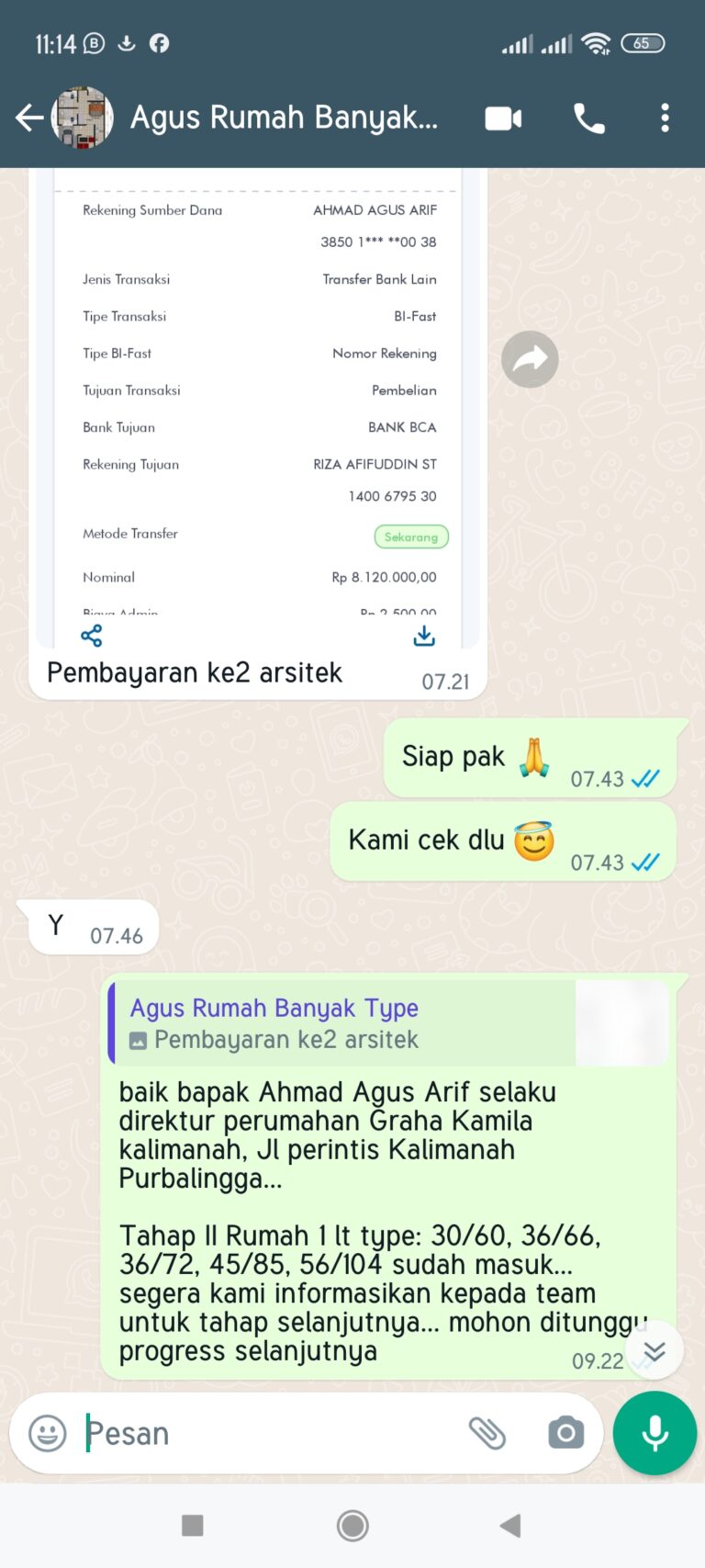
Task: Open the emoji picker
Action: tap(48, 1433)
